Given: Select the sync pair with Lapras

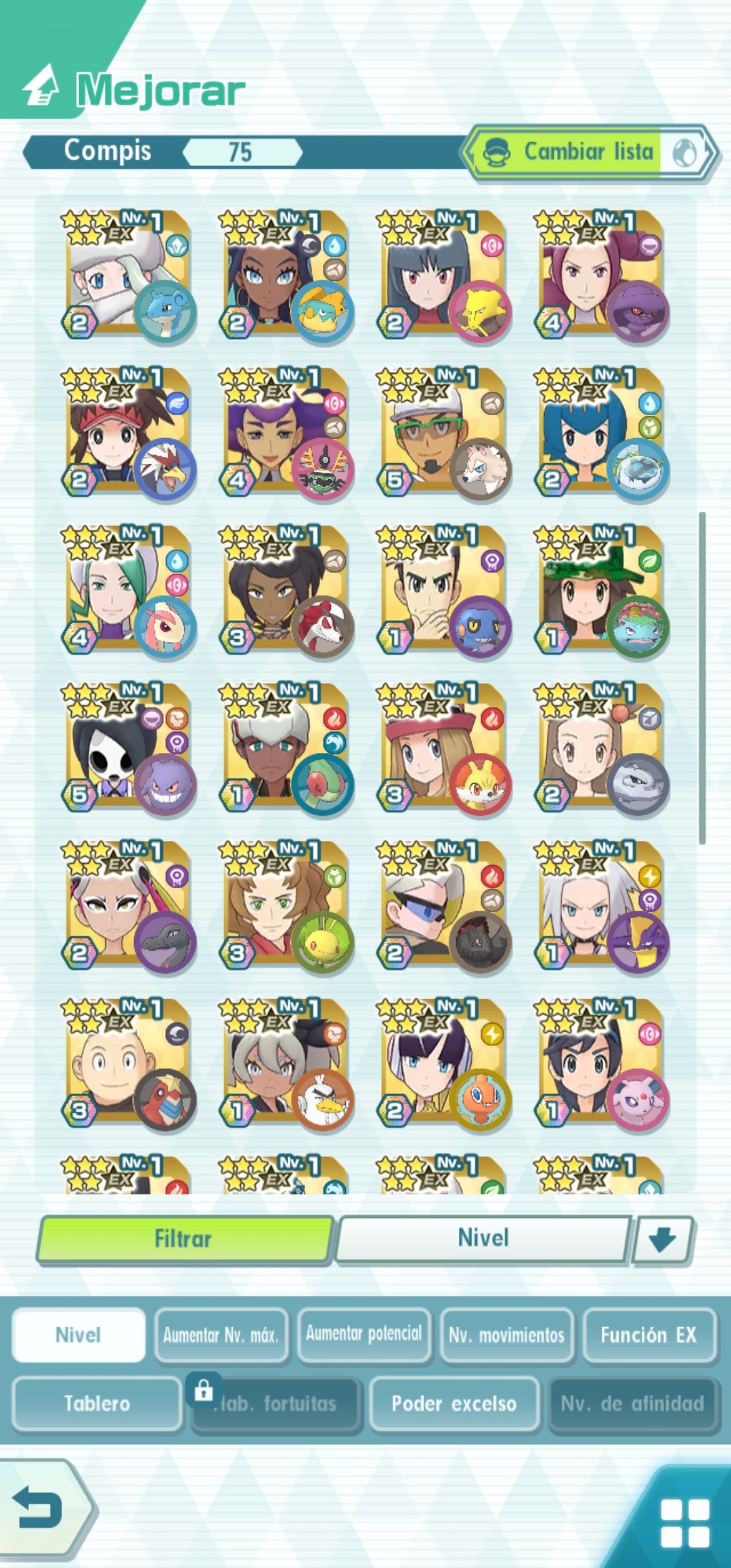Looking at the screenshot, I should (x=127, y=276).
